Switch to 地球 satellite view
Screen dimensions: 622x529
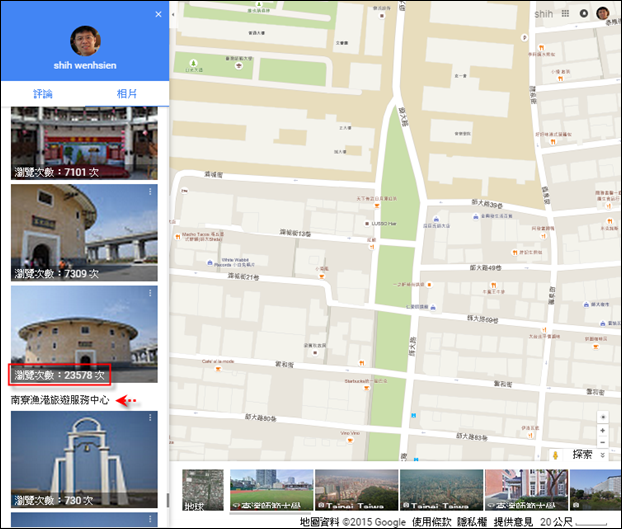(x=202, y=489)
